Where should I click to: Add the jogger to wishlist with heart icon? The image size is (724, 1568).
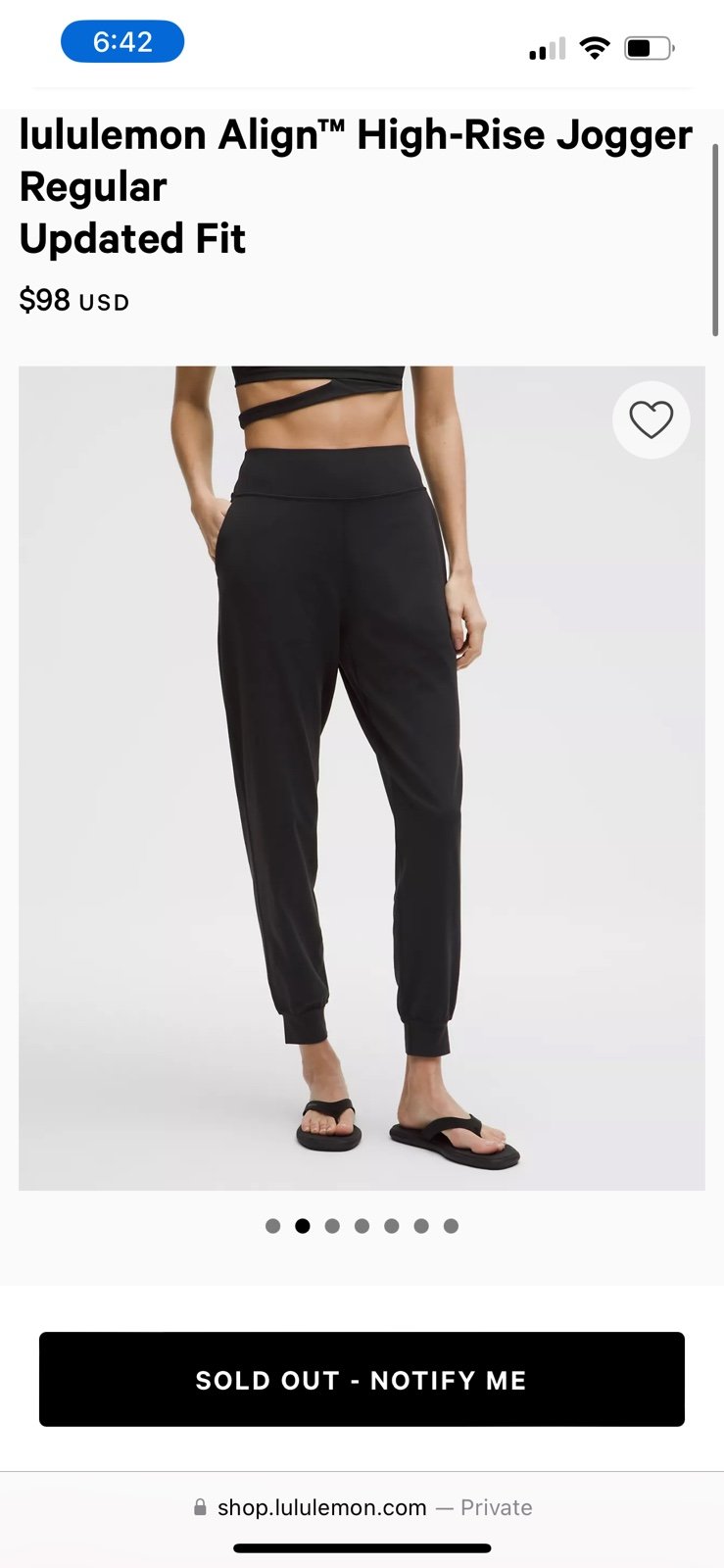(651, 419)
